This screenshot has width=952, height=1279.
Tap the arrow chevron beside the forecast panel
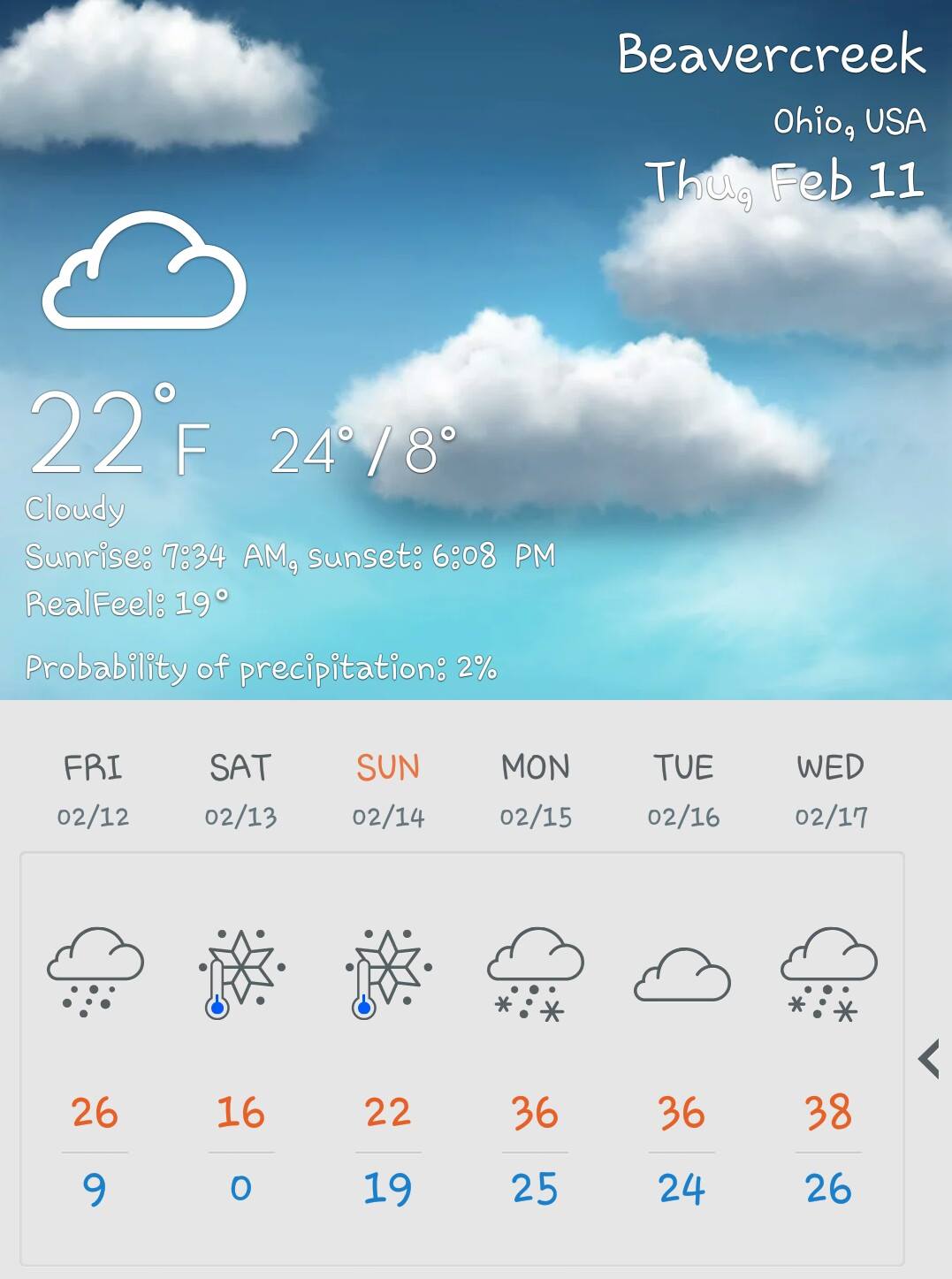tap(928, 1058)
